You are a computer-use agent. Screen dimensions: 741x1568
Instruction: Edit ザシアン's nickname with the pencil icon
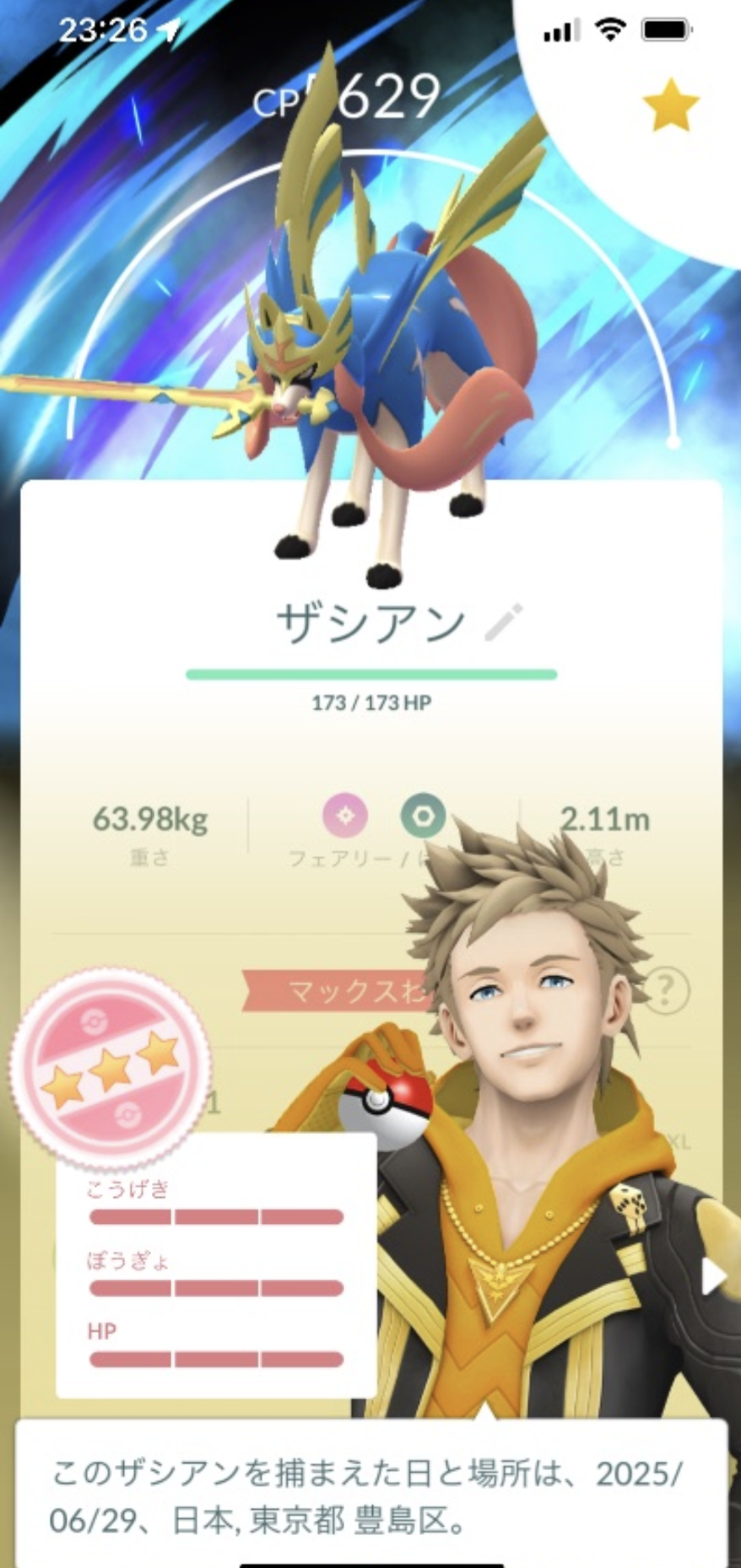tap(505, 623)
